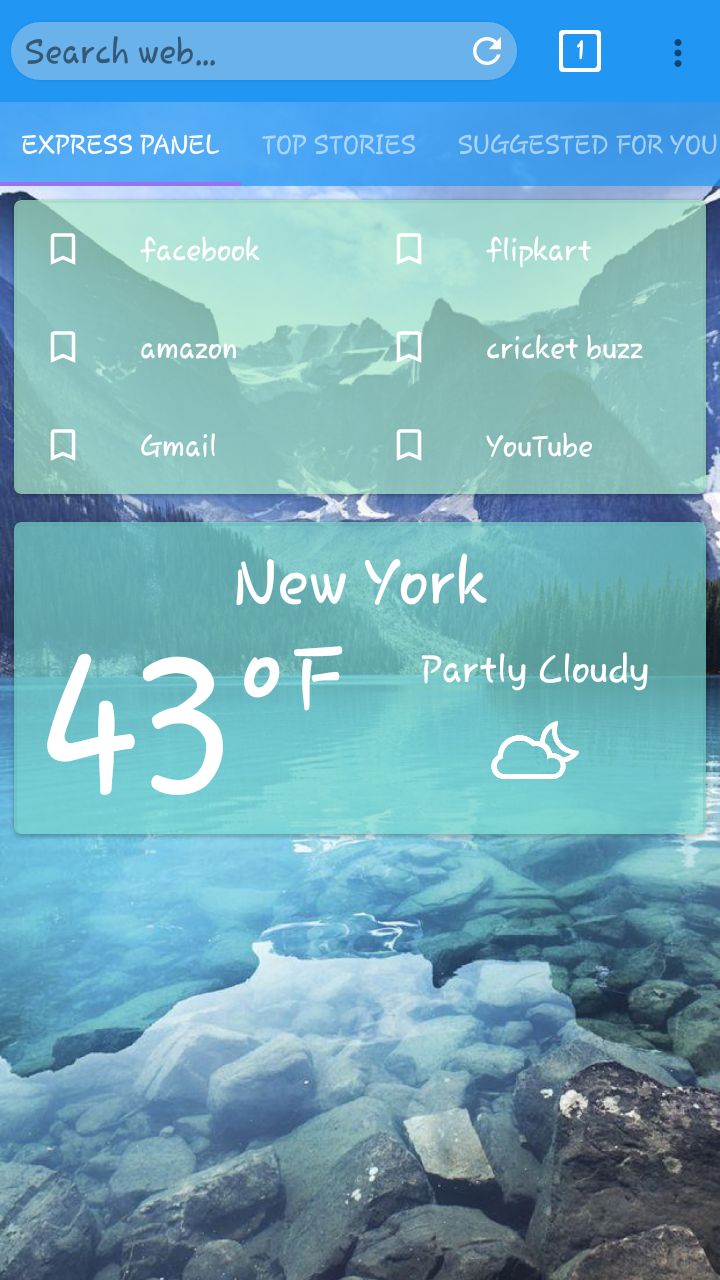
Task: Tap the facebook bookmark icon
Action: click(x=63, y=250)
